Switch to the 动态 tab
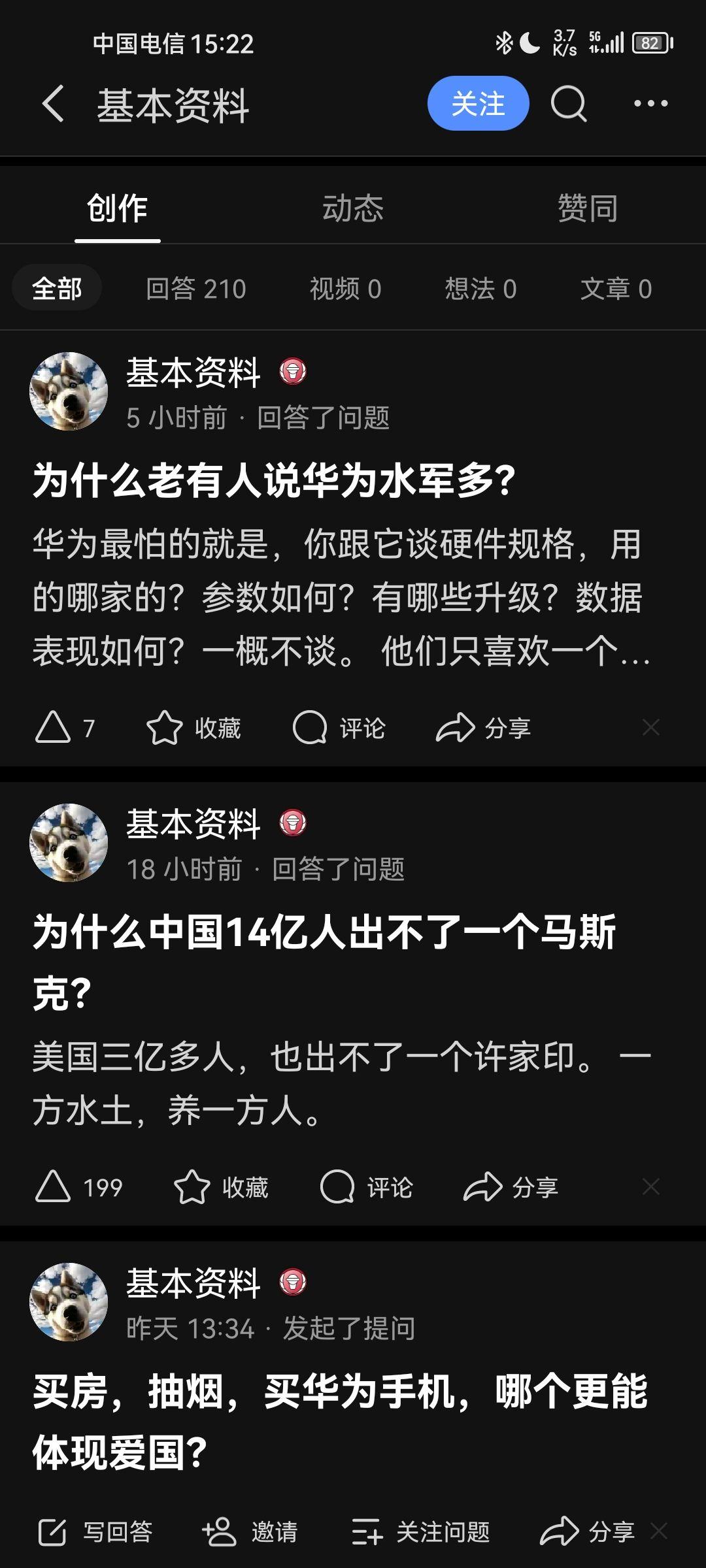This screenshot has width=706, height=1568. point(352,208)
